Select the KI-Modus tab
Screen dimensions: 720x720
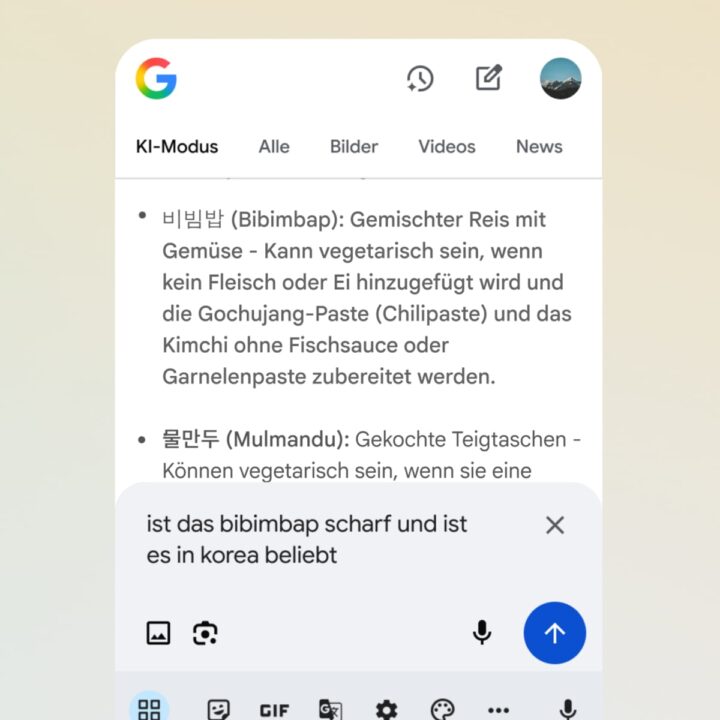pyautogui.click(x=177, y=146)
